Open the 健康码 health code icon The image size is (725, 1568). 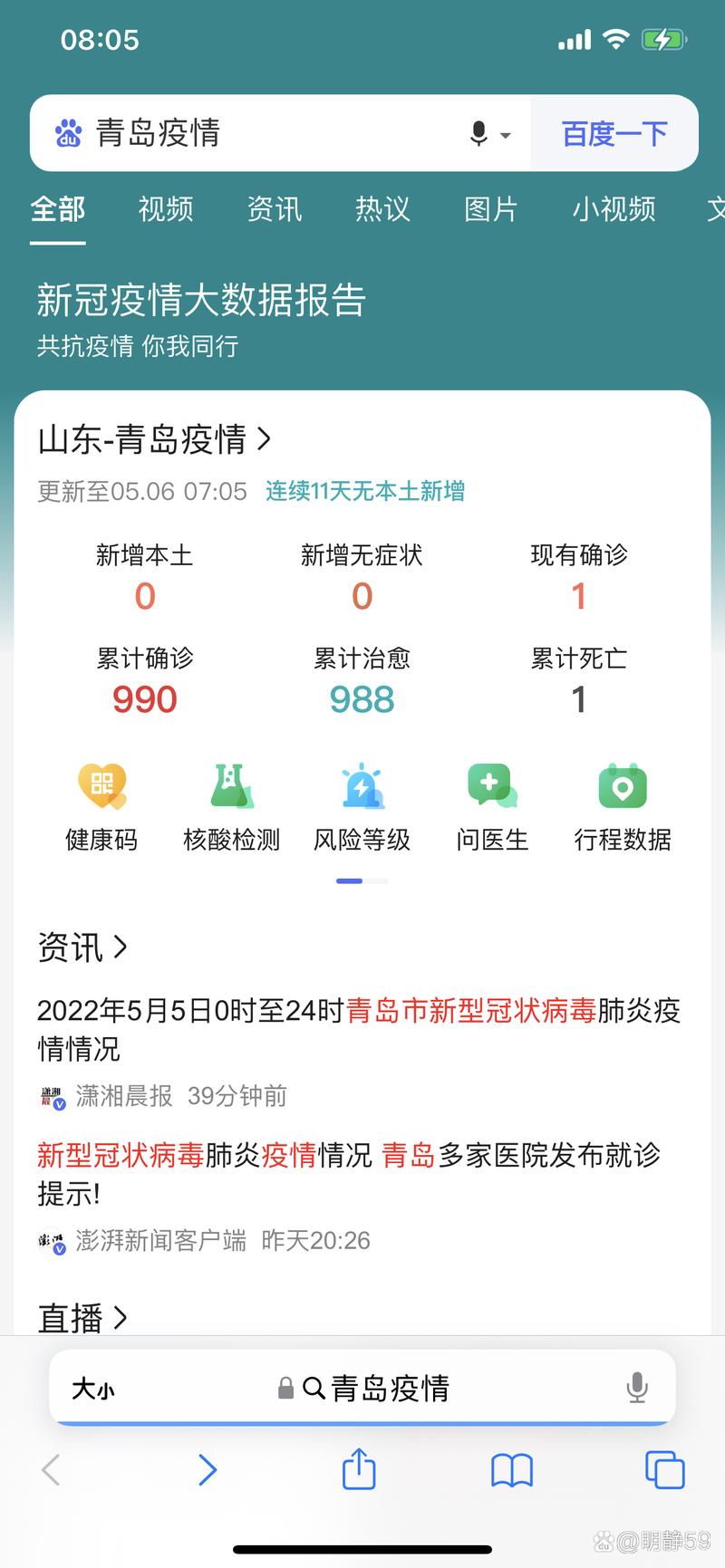(101, 804)
